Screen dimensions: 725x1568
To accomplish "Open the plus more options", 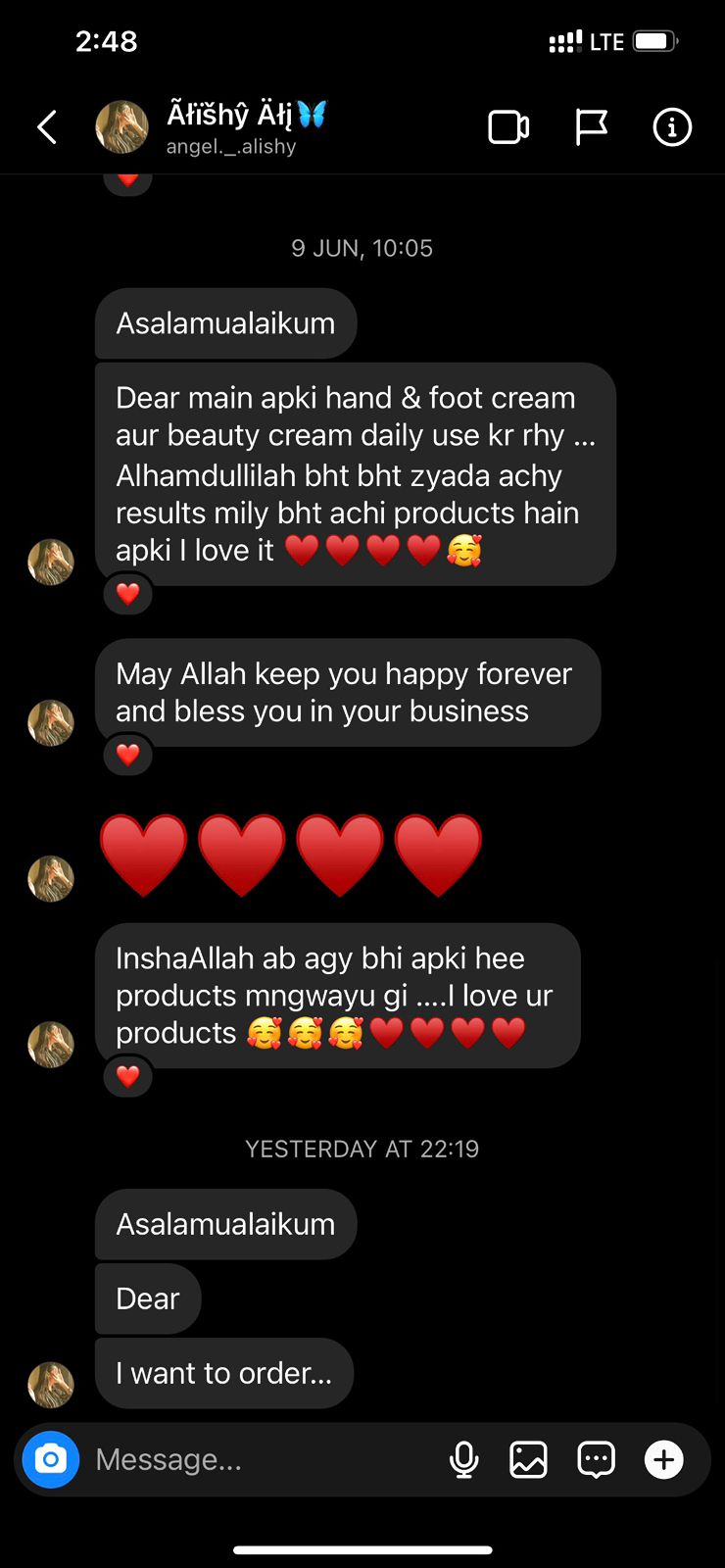I will [x=663, y=1459].
